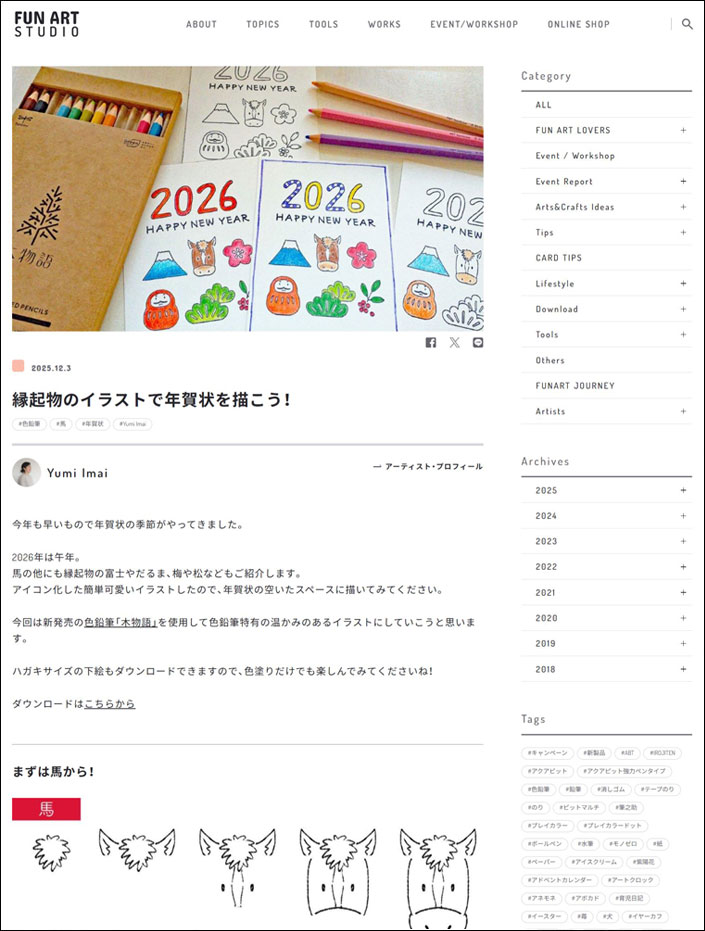Share the article on X
The width and height of the screenshot is (705, 931).
(454, 342)
